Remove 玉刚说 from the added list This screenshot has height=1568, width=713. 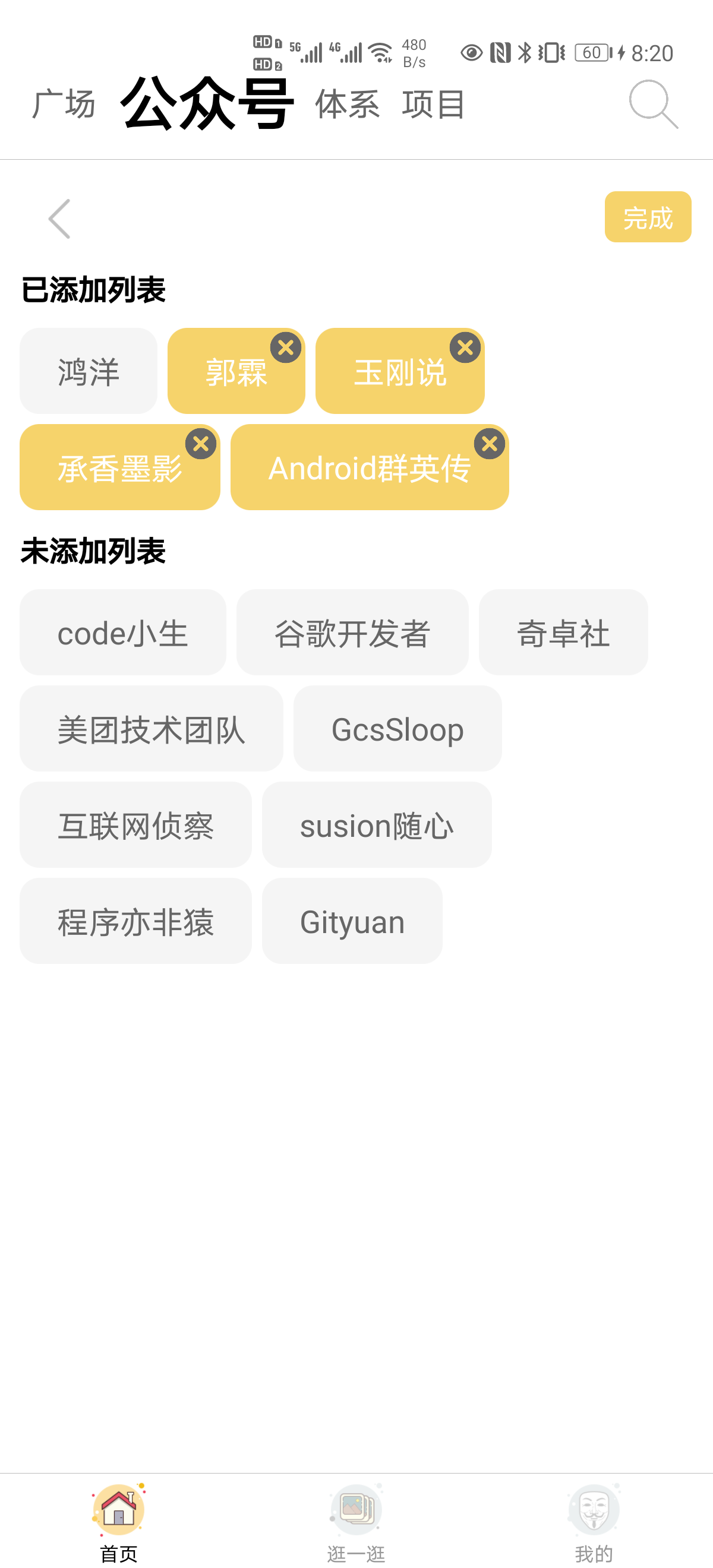[465, 347]
